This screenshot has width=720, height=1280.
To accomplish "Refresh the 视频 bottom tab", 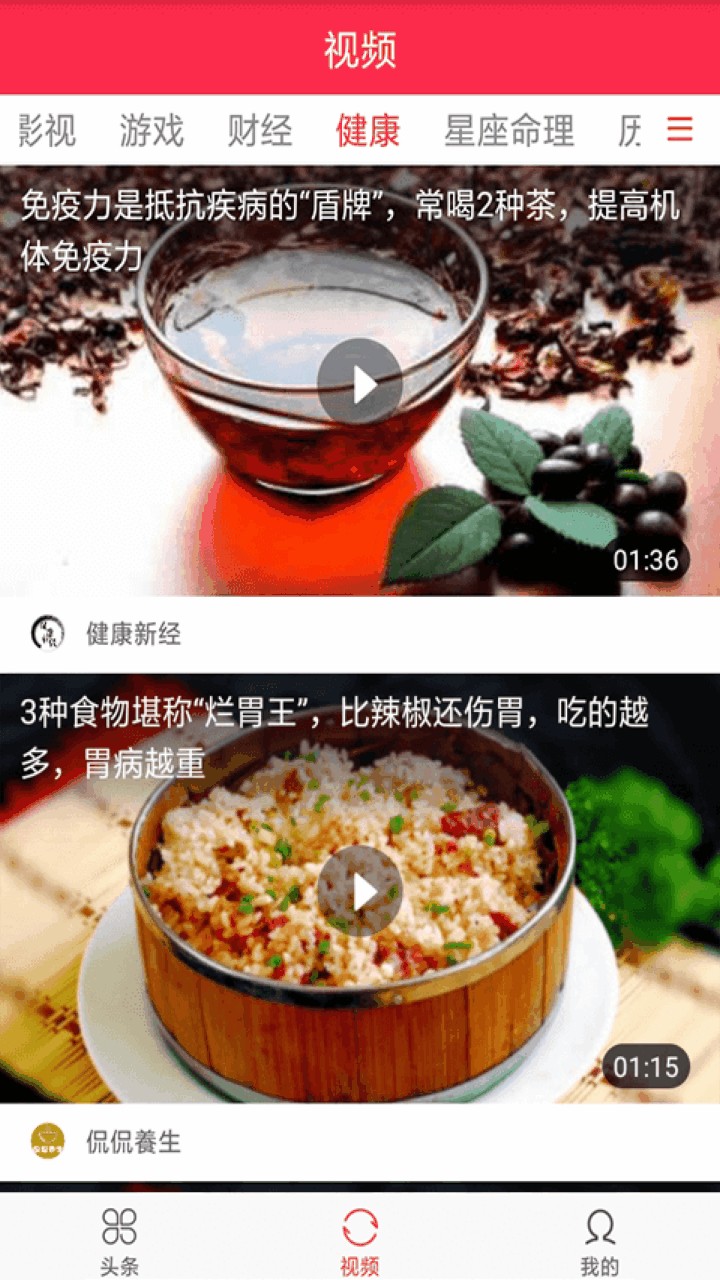I will 360,1240.
